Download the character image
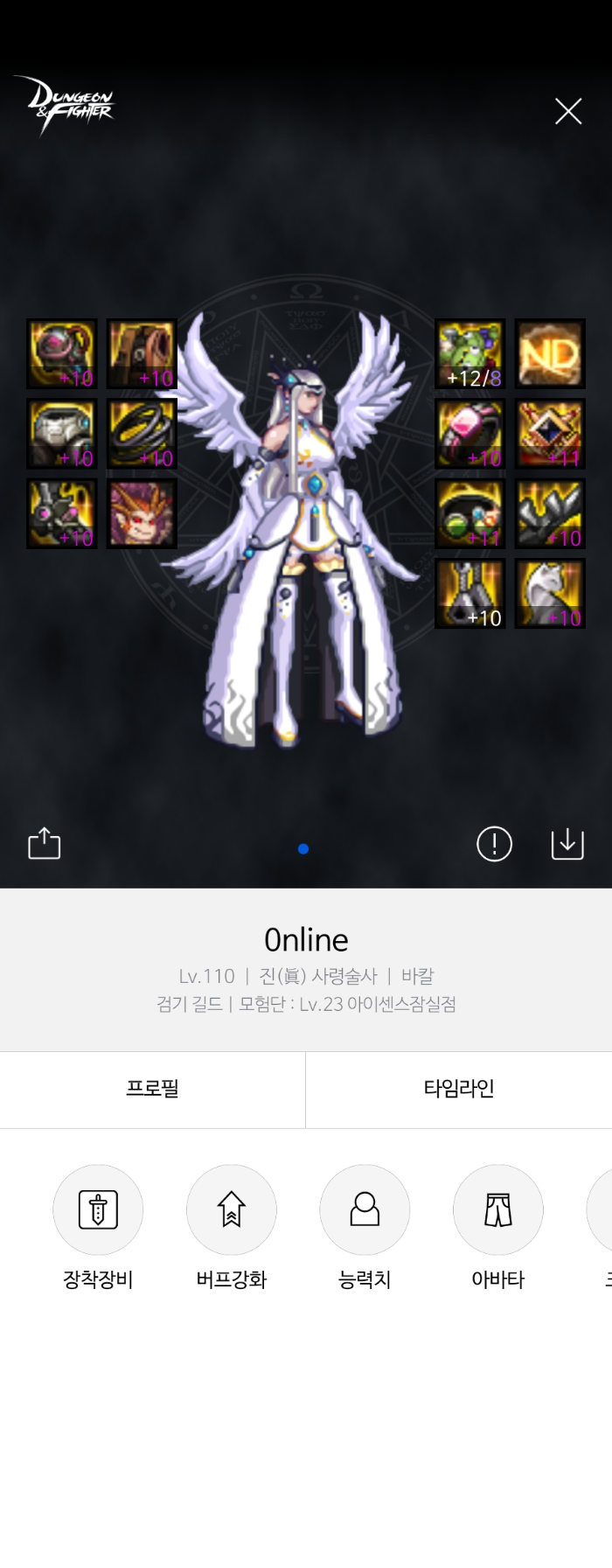 pos(567,843)
